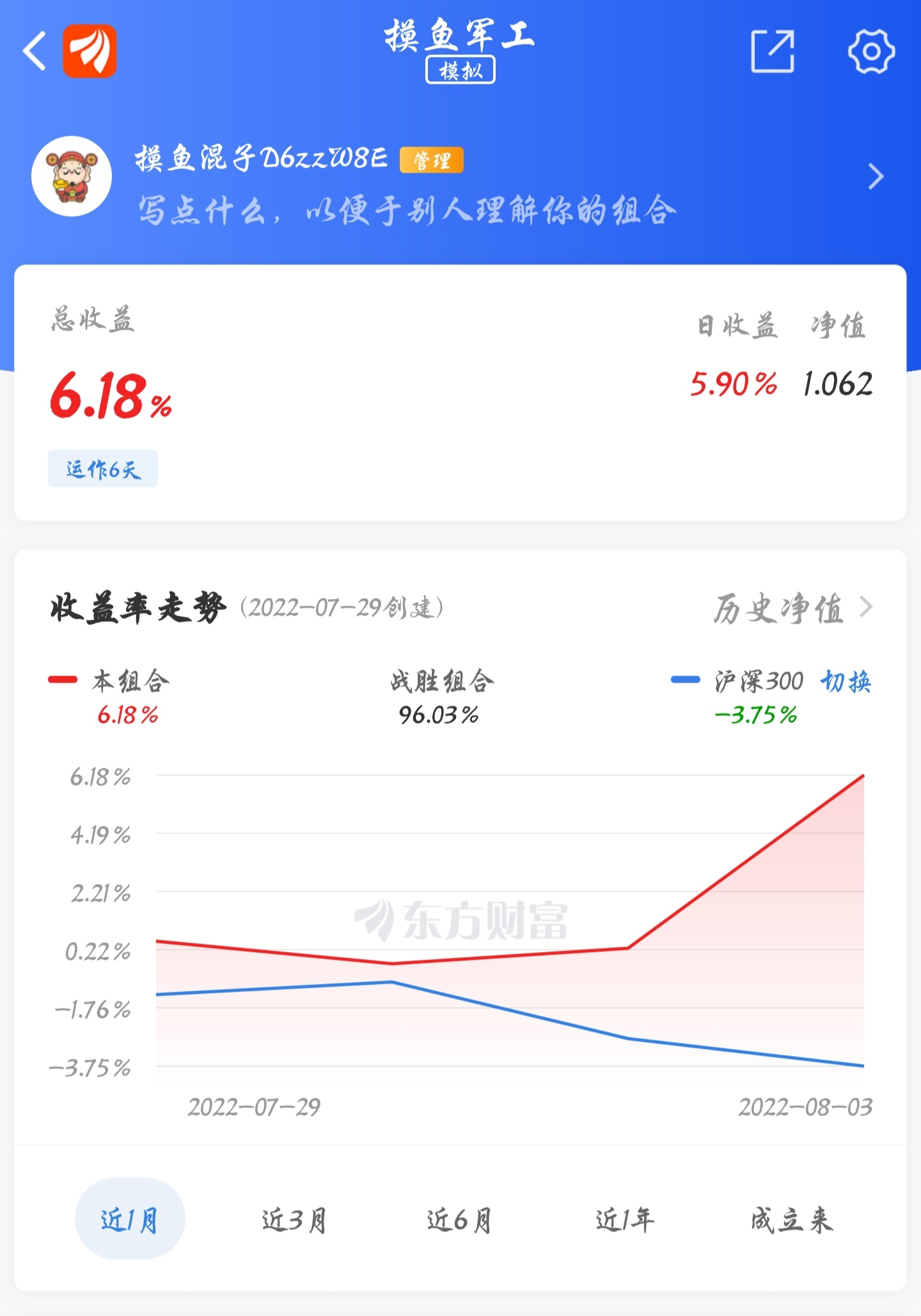Tap the orange 东方财富 app icon

(x=90, y=51)
